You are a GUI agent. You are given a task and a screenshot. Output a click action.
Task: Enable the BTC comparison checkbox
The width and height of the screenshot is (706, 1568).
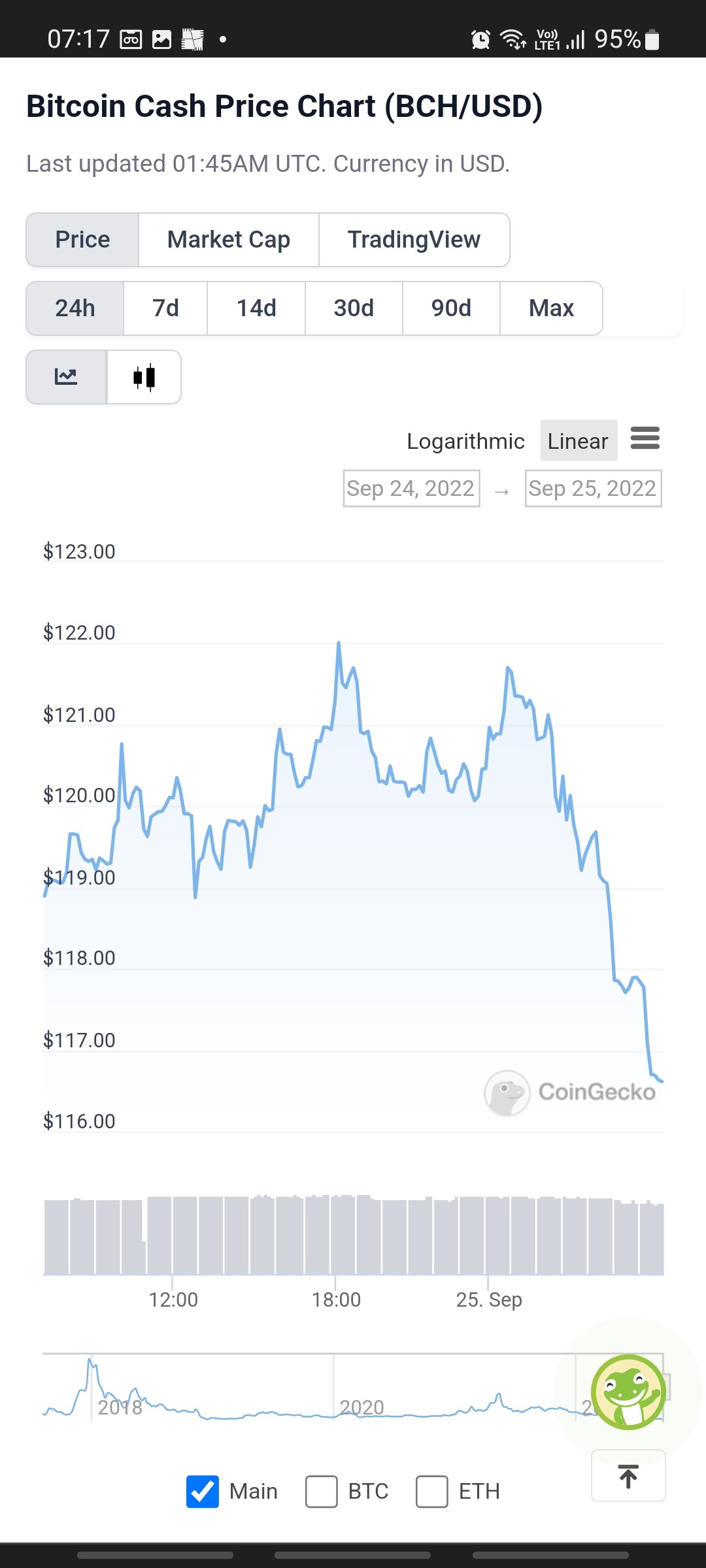(322, 1492)
